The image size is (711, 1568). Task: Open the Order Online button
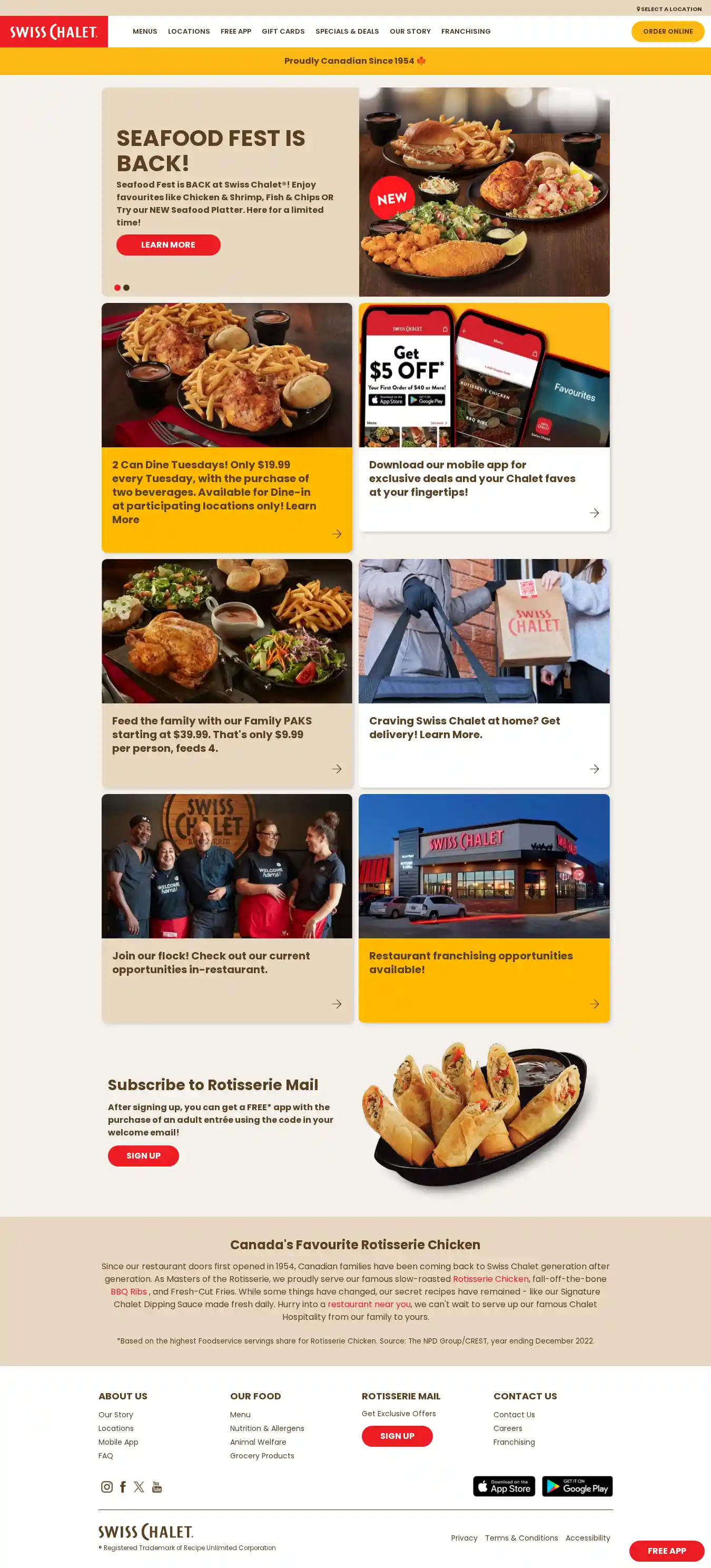[x=667, y=32]
